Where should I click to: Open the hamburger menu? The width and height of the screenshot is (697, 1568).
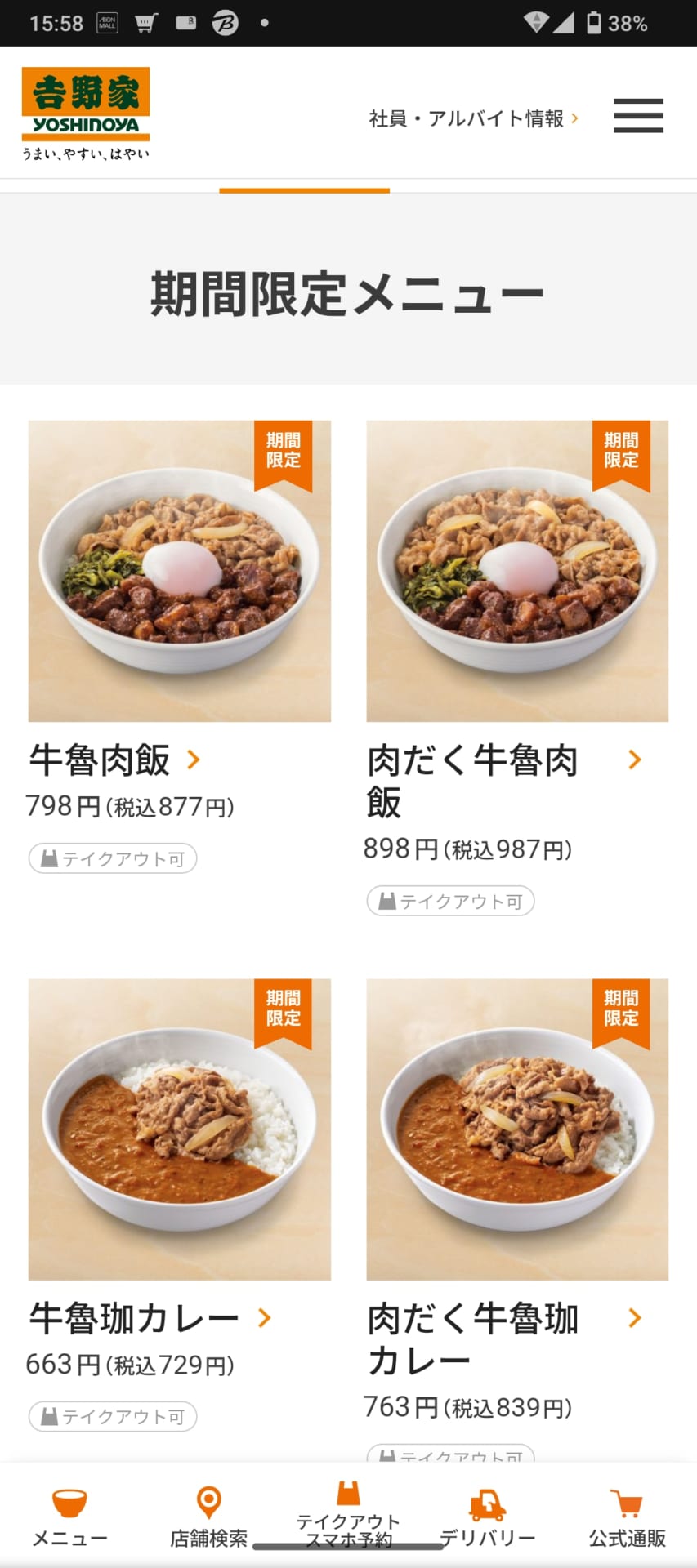(638, 116)
